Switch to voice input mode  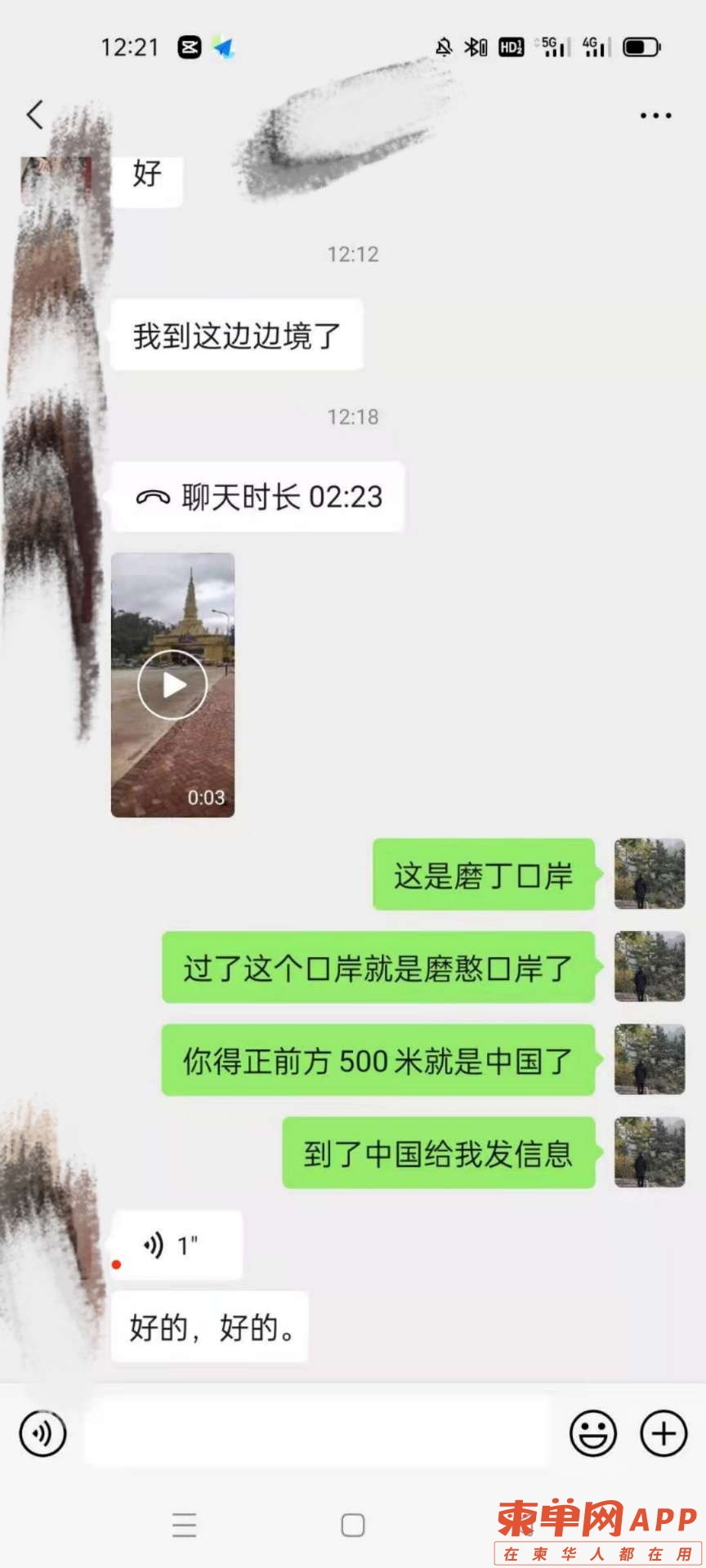[x=42, y=1433]
